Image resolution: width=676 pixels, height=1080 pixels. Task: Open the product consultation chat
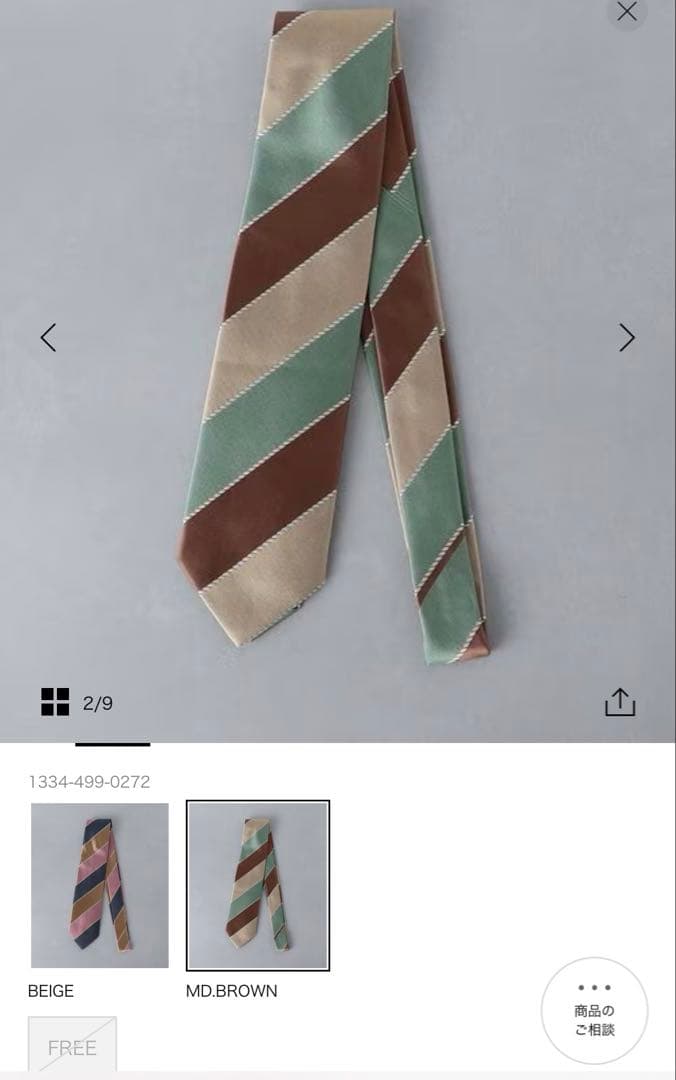(595, 1010)
